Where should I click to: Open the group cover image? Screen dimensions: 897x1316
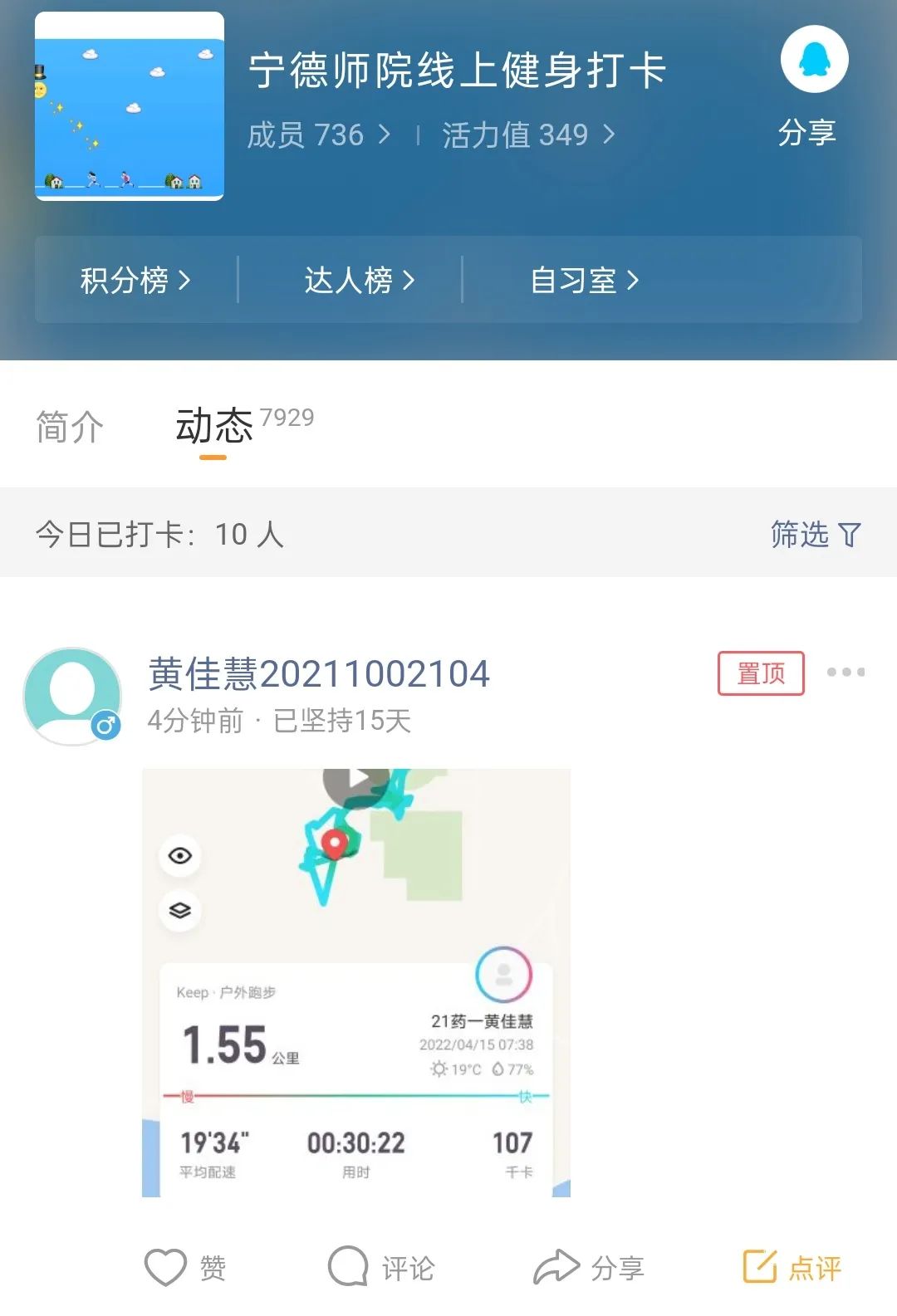pyautogui.click(x=130, y=106)
